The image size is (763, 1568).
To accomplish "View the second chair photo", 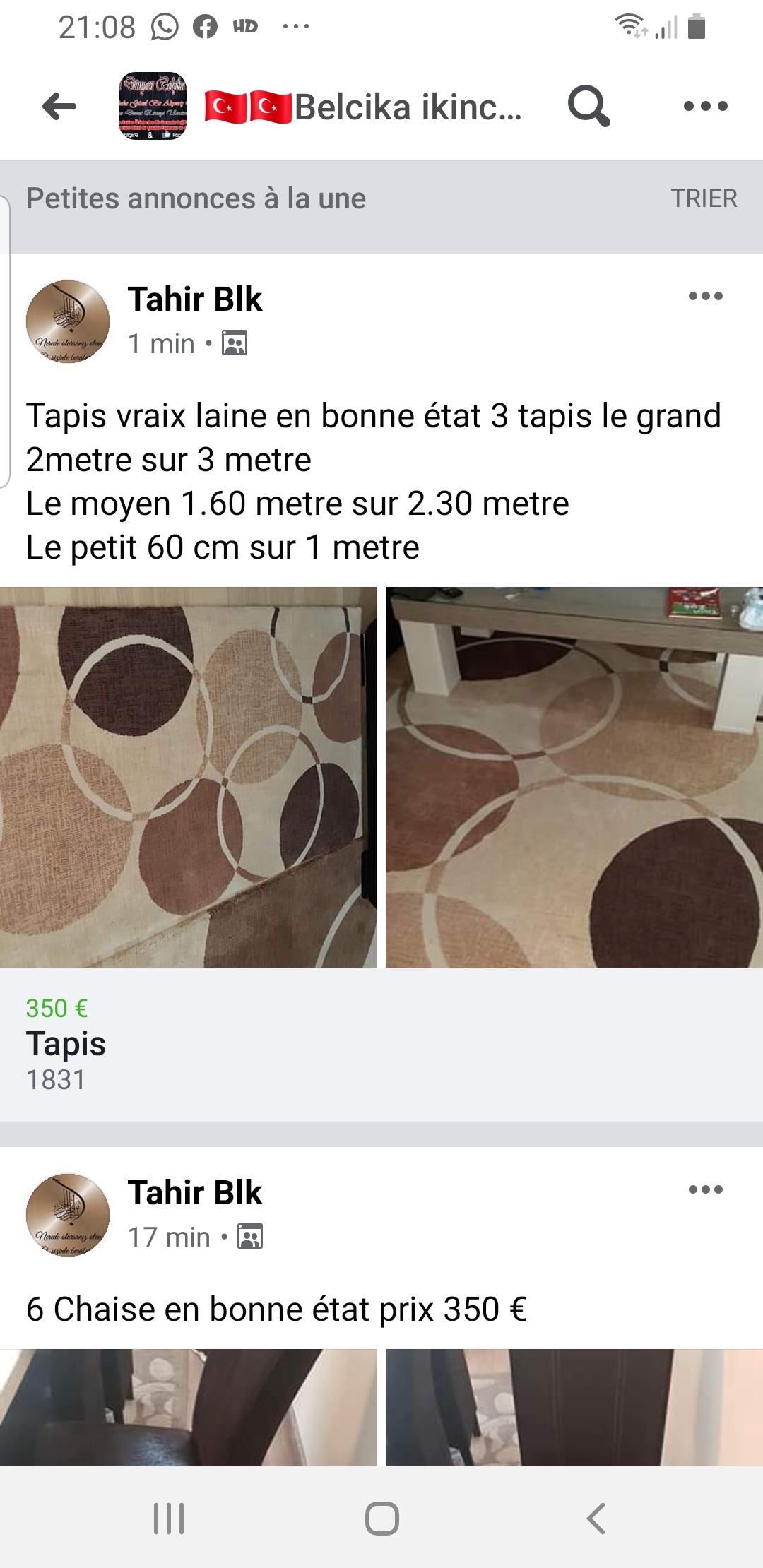I will [x=574, y=1407].
